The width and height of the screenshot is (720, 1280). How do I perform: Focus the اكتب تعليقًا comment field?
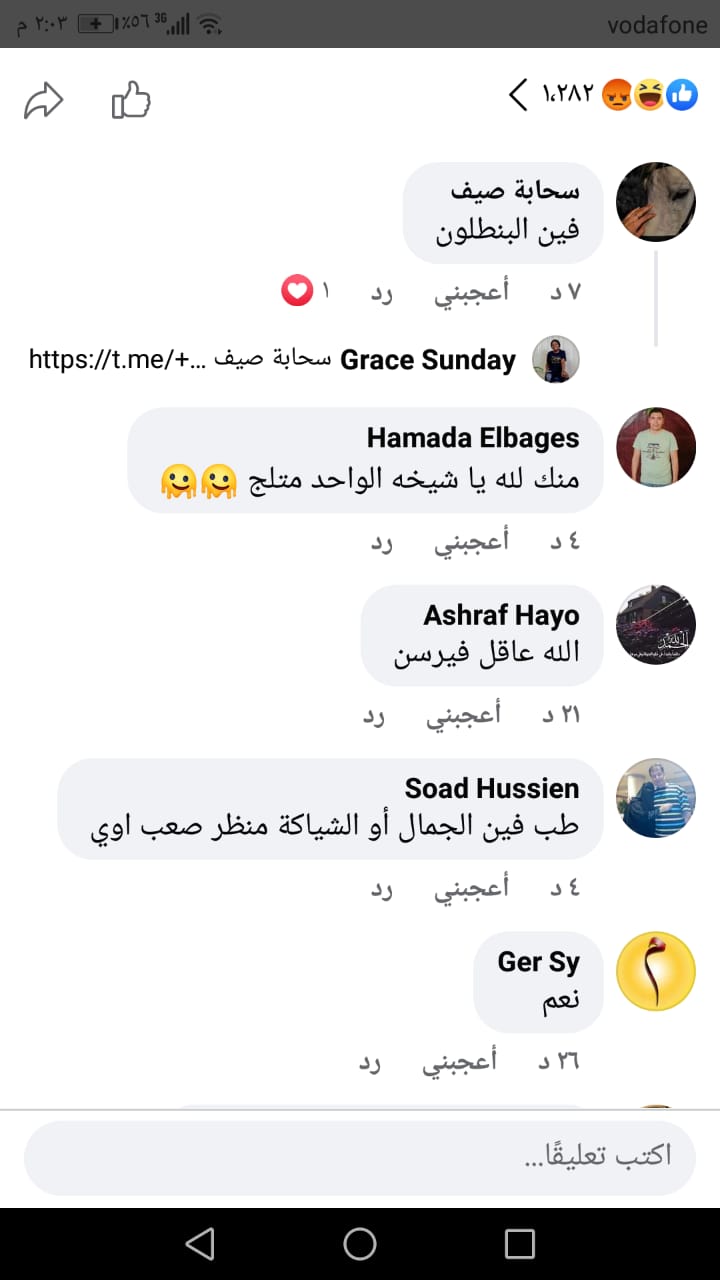(360, 1157)
